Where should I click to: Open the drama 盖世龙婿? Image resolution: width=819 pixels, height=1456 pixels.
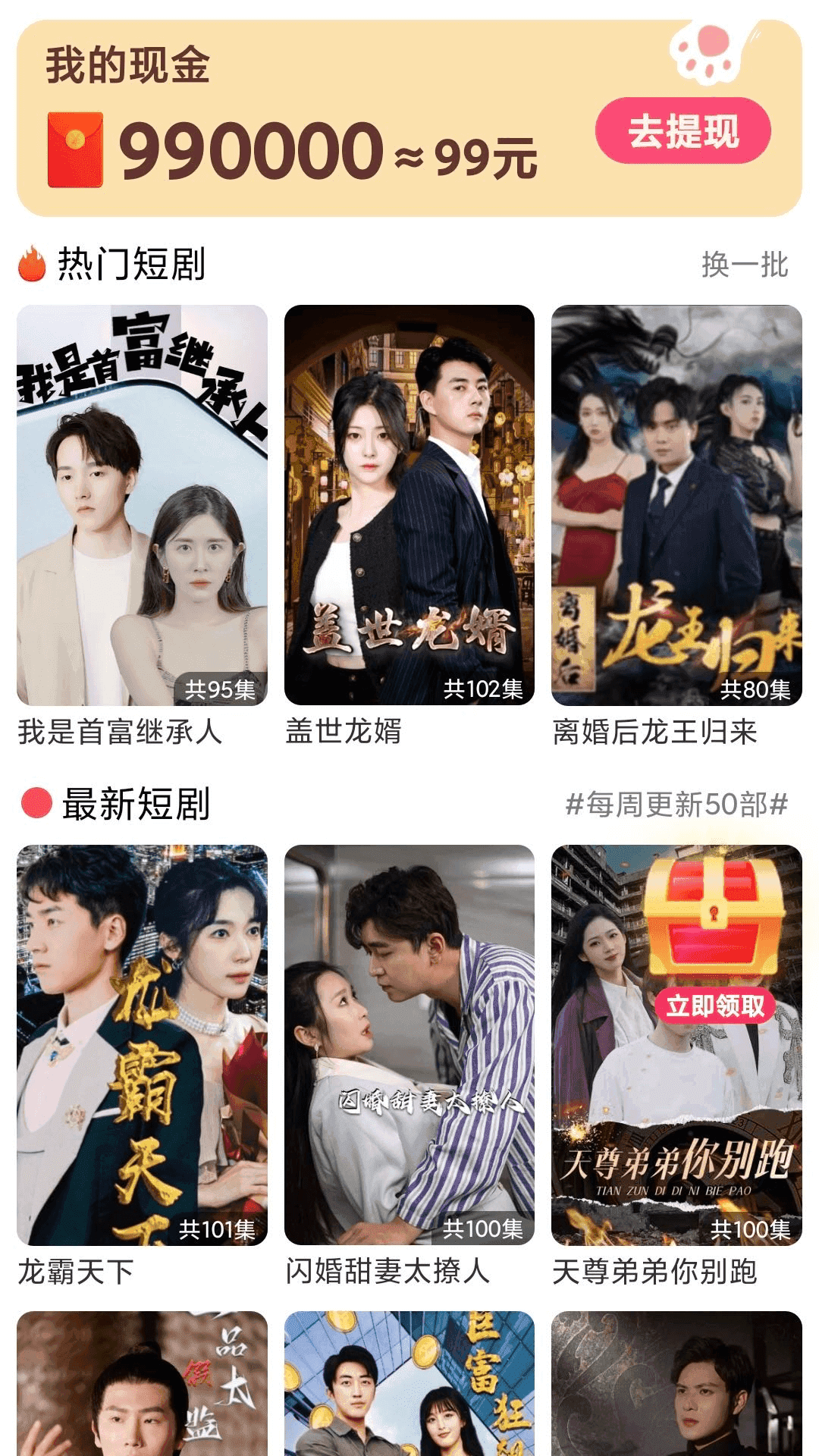point(409,505)
